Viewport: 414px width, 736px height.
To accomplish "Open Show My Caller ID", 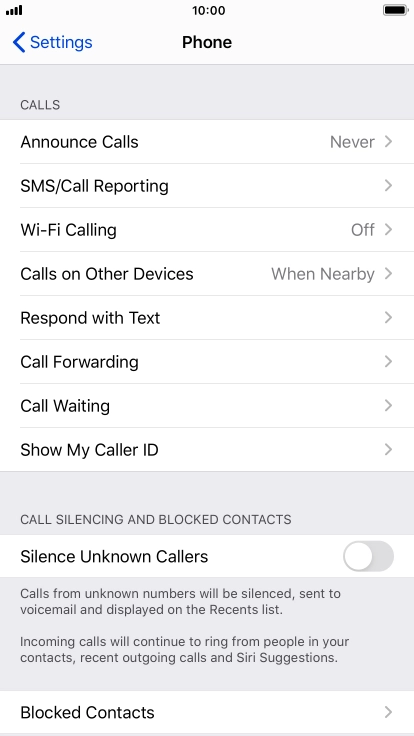I will pos(207,450).
